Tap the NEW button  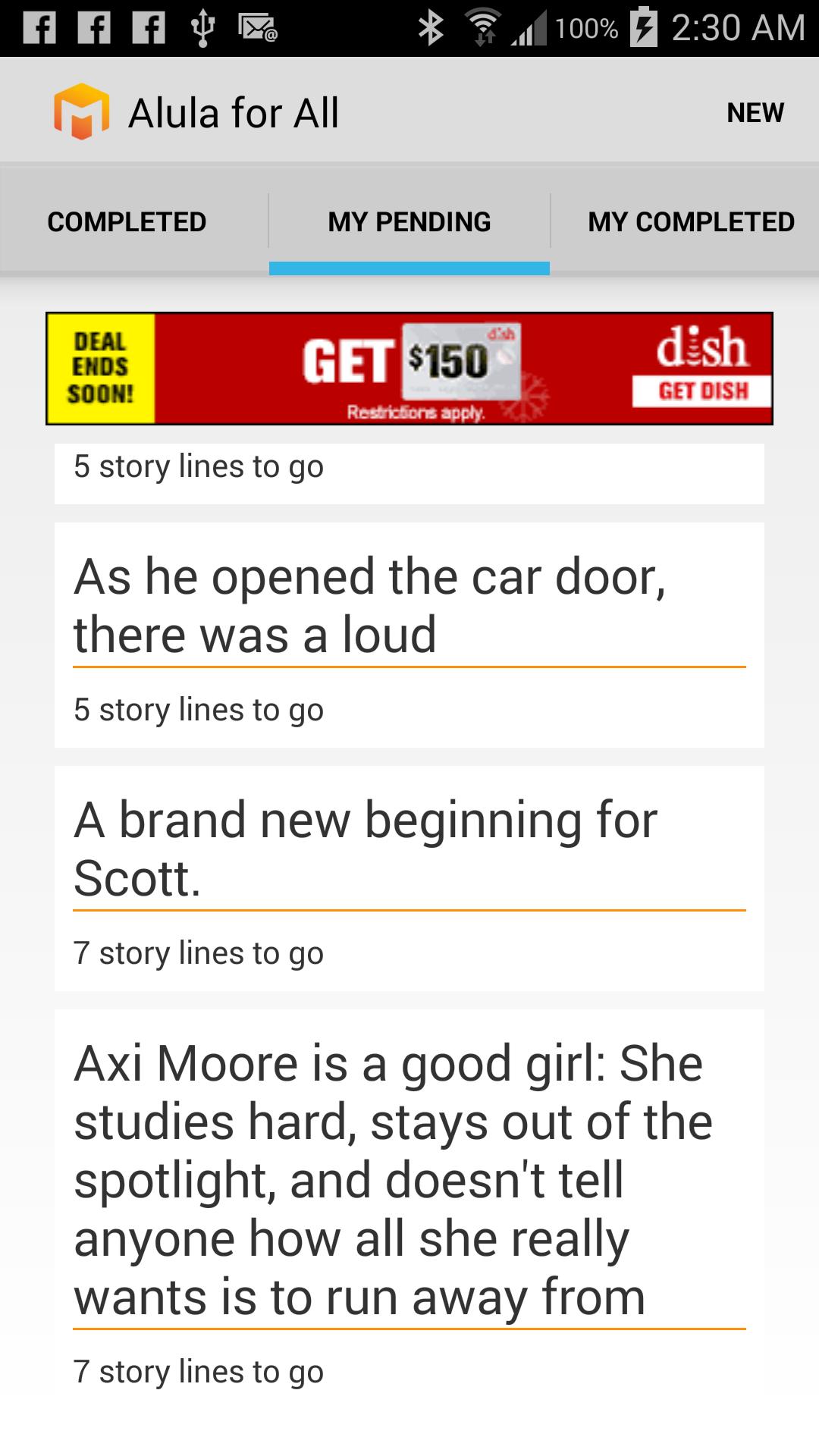point(755,112)
